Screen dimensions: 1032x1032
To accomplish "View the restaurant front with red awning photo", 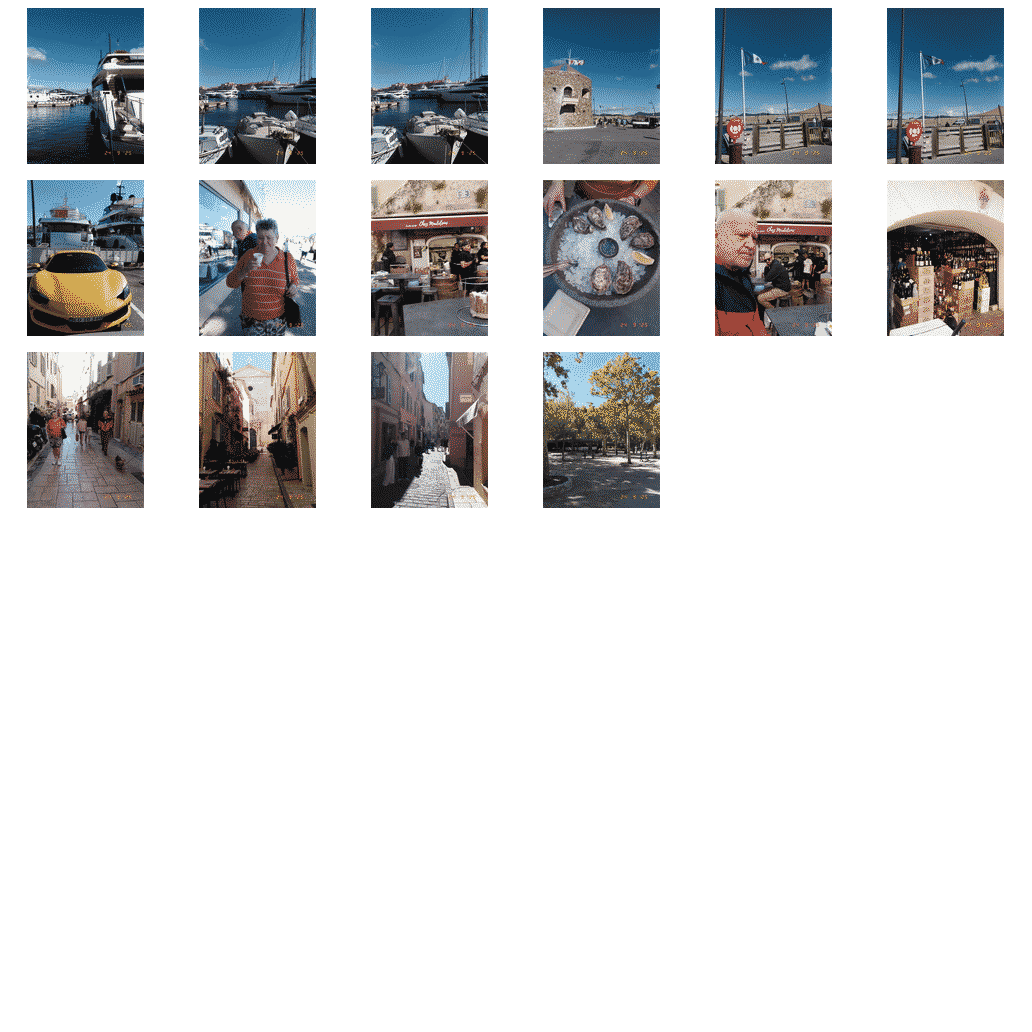I will coord(429,258).
